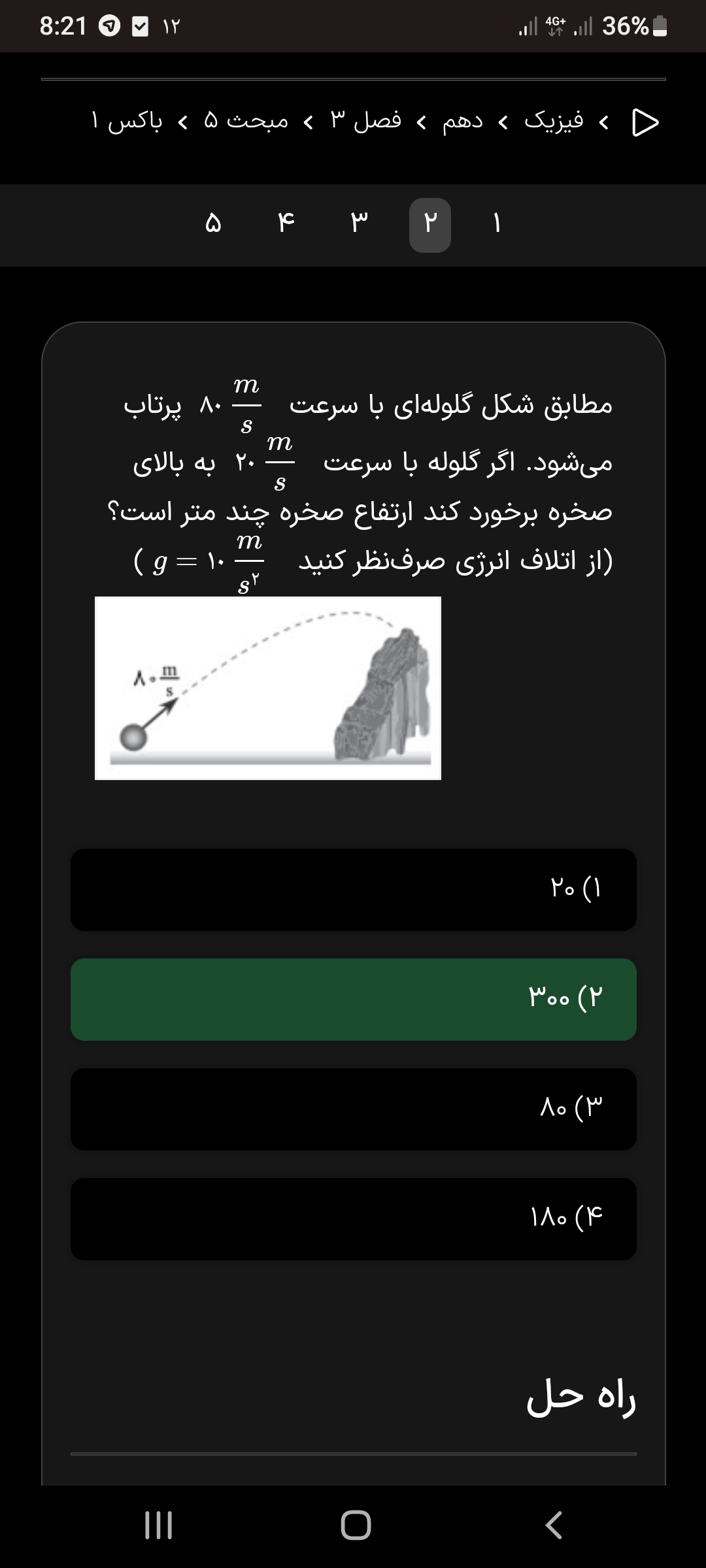
Task: Pick answer option ۳) ۸۰
Action: coord(353,1109)
